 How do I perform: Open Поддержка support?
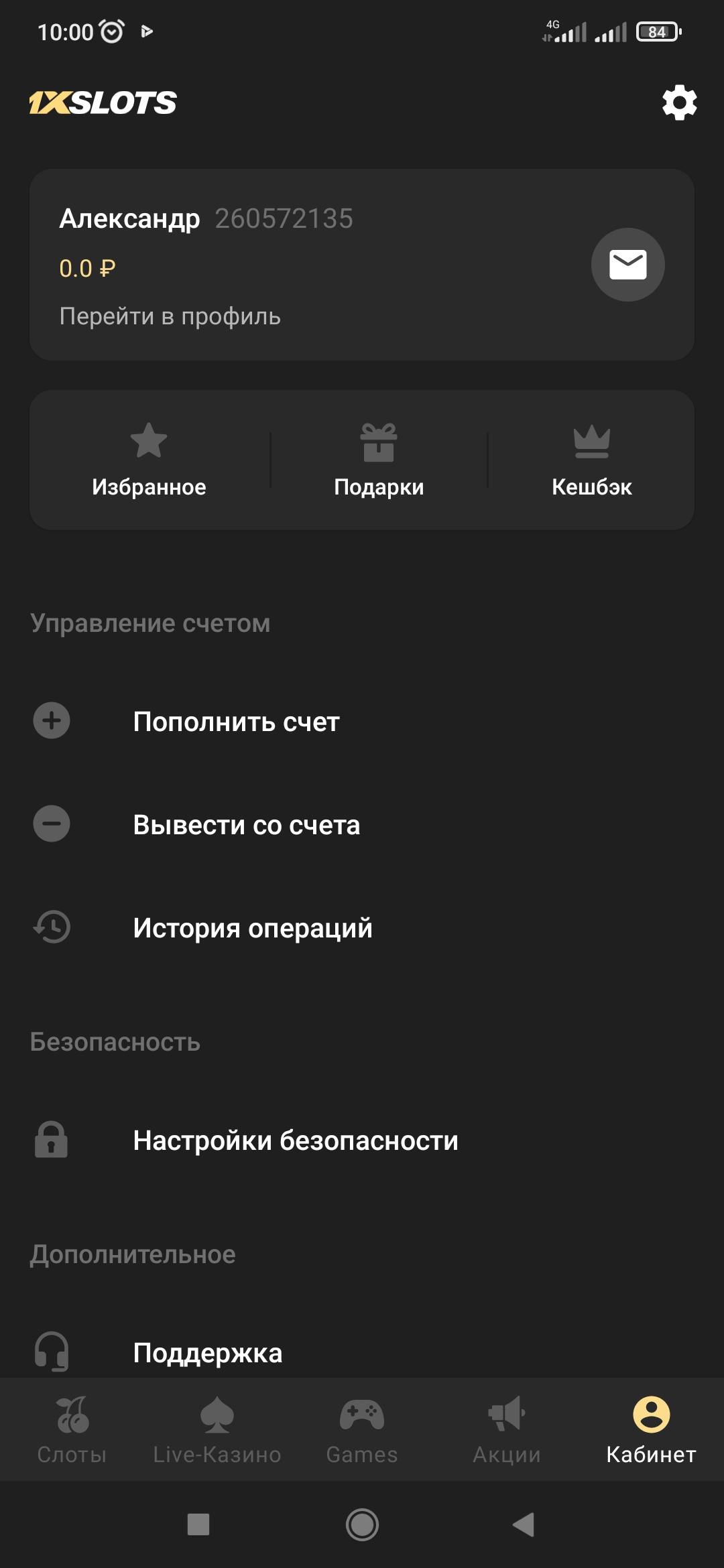point(207,1352)
